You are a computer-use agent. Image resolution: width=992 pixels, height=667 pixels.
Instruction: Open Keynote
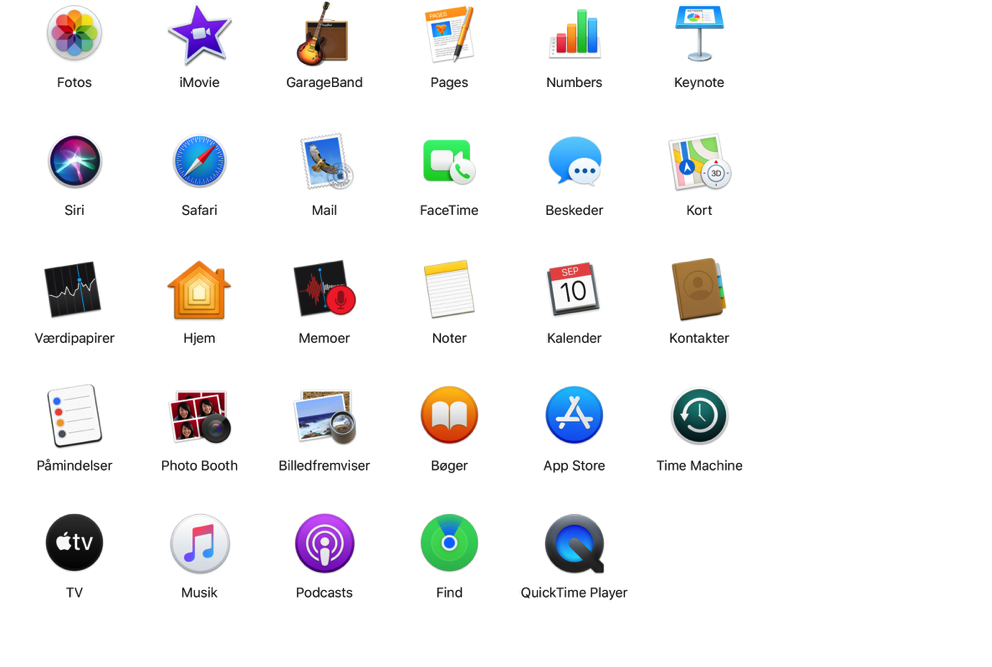click(x=699, y=34)
